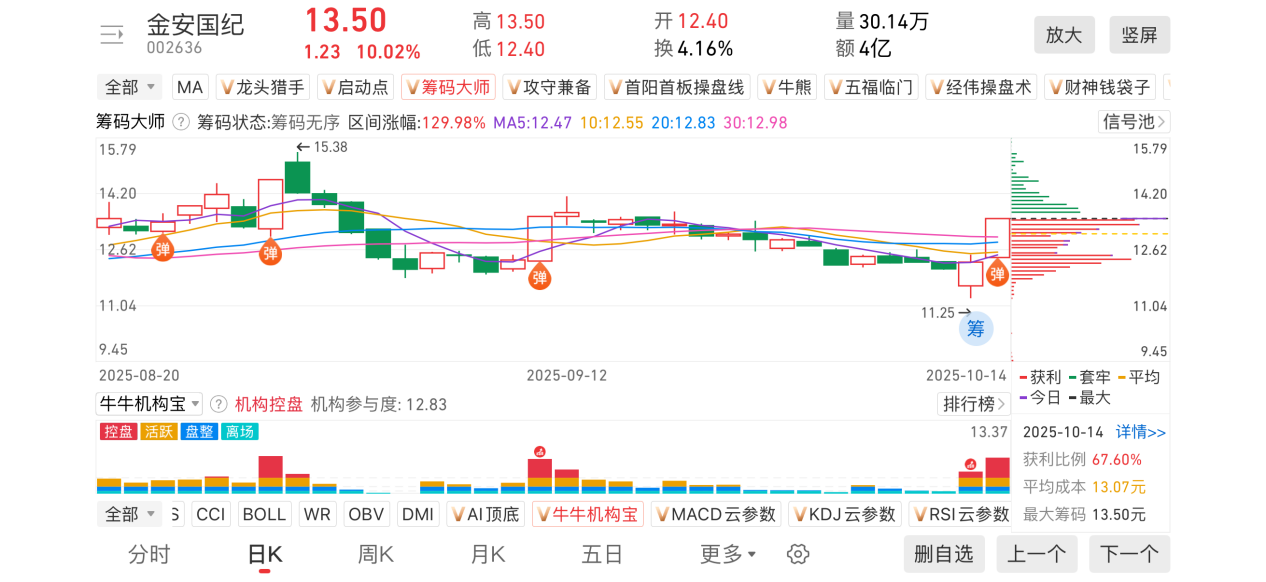
Task: Choose the 攻守兼备 indicator
Action: click(549, 88)
